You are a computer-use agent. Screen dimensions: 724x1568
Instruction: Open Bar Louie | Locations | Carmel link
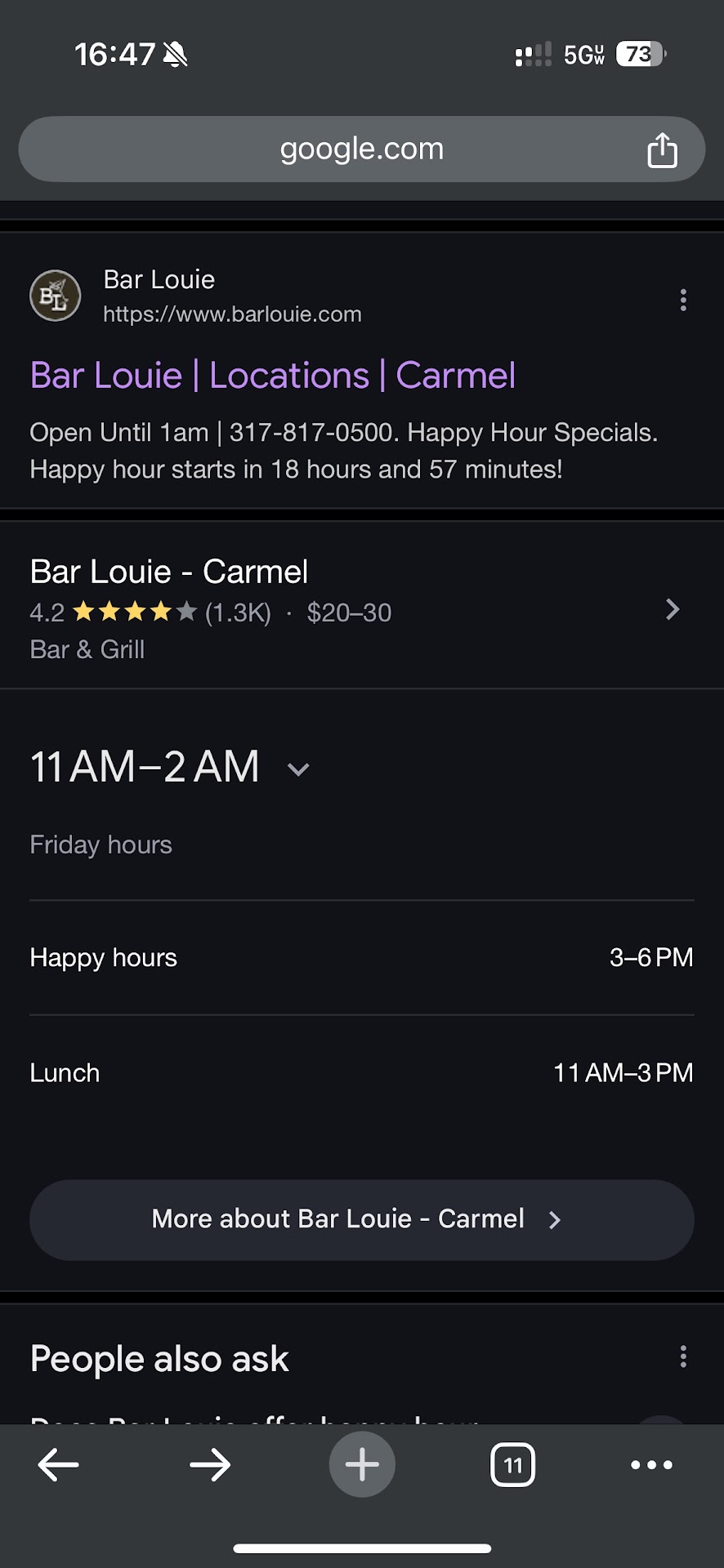272,376
